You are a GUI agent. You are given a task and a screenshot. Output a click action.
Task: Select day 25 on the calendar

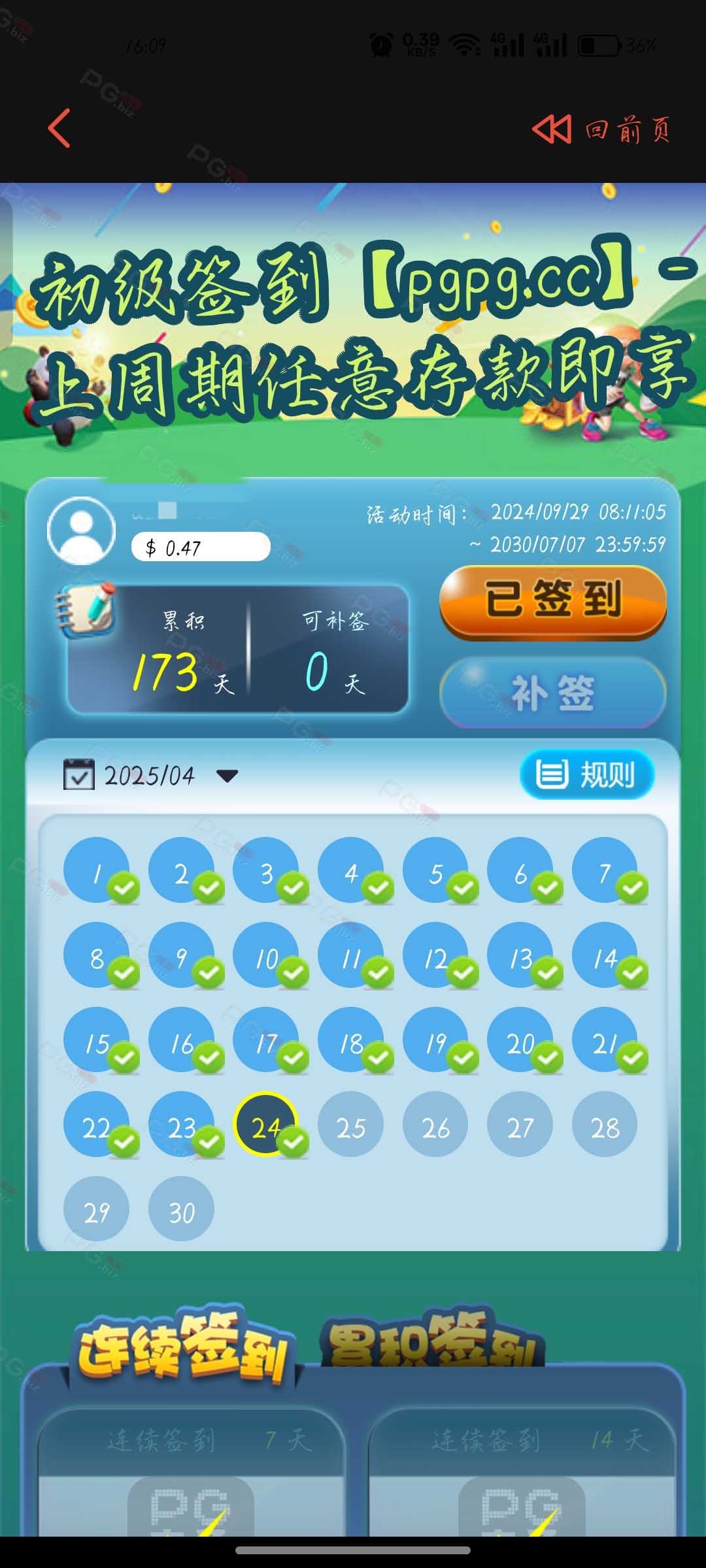tap(350, 1124)
